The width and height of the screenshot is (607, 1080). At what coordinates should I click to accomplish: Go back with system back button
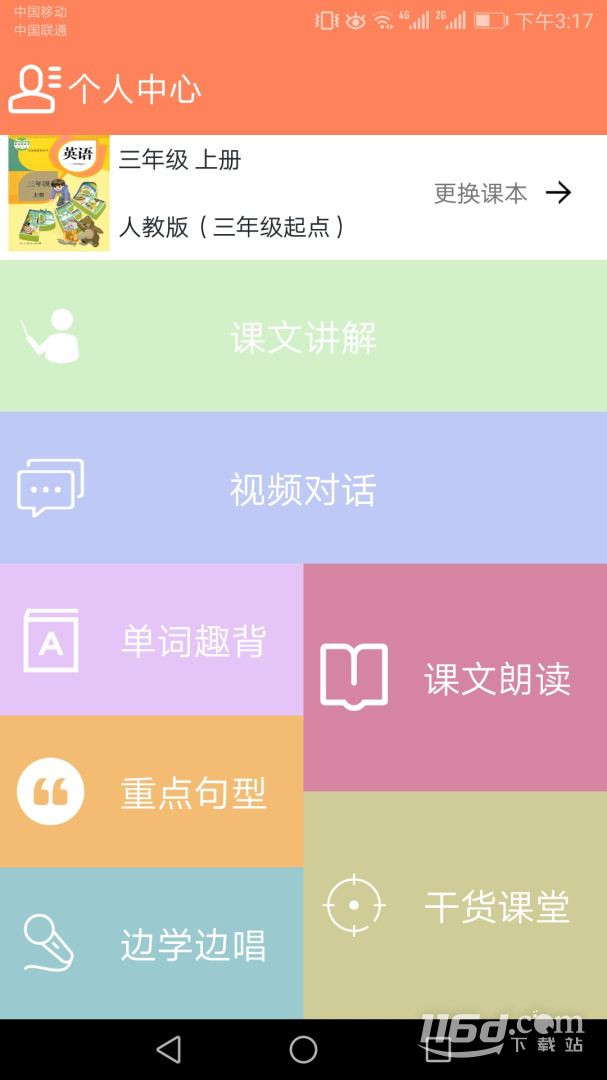(x=169, y=1049)
